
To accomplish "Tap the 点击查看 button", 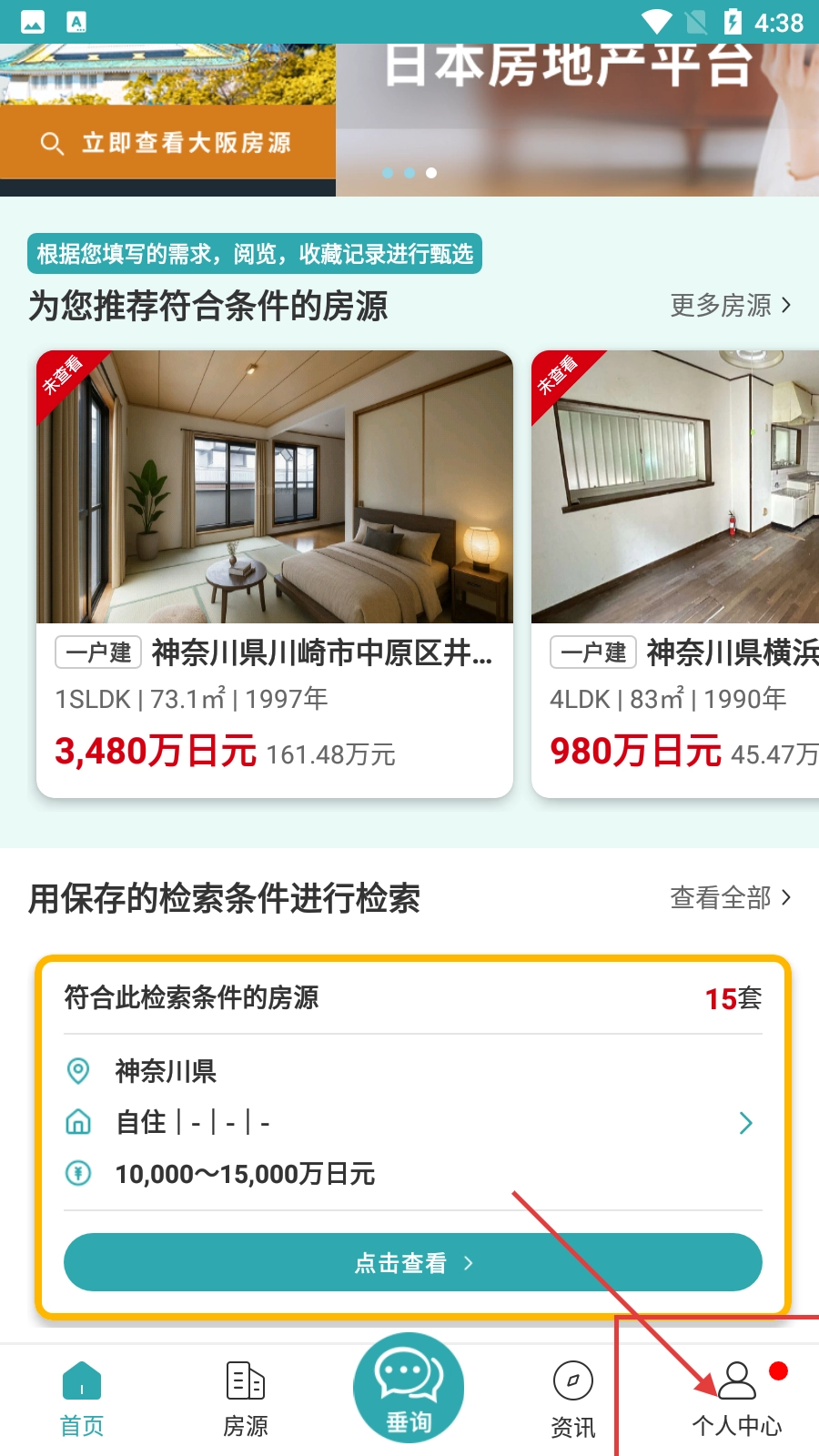I will (x=412, y=1262).
